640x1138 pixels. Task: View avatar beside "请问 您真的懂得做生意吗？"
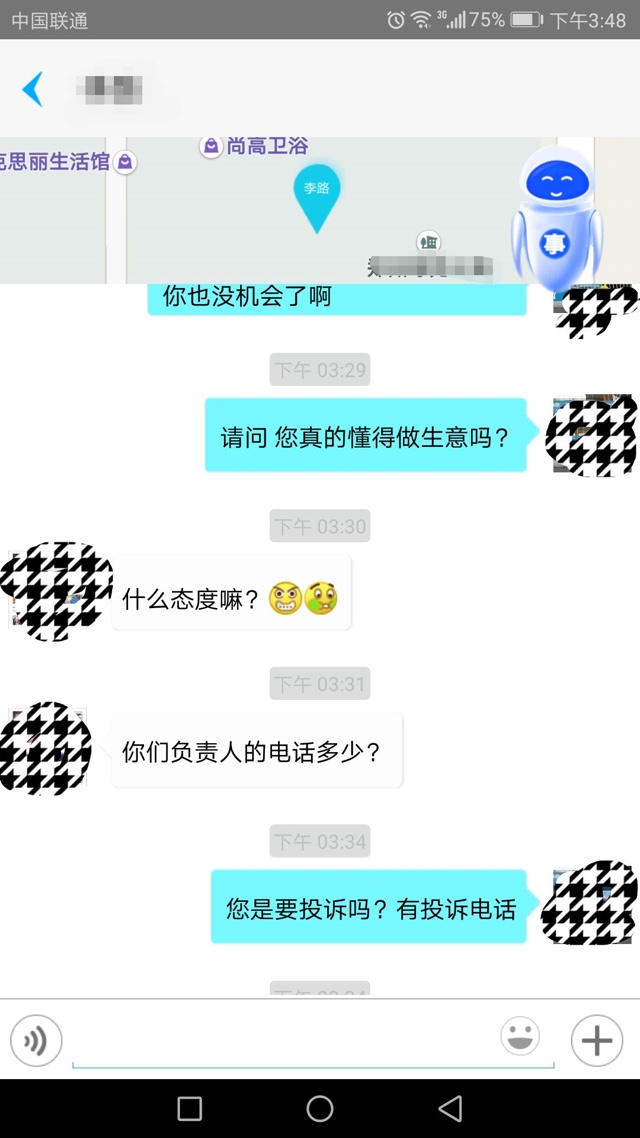[x=592, y=434]
